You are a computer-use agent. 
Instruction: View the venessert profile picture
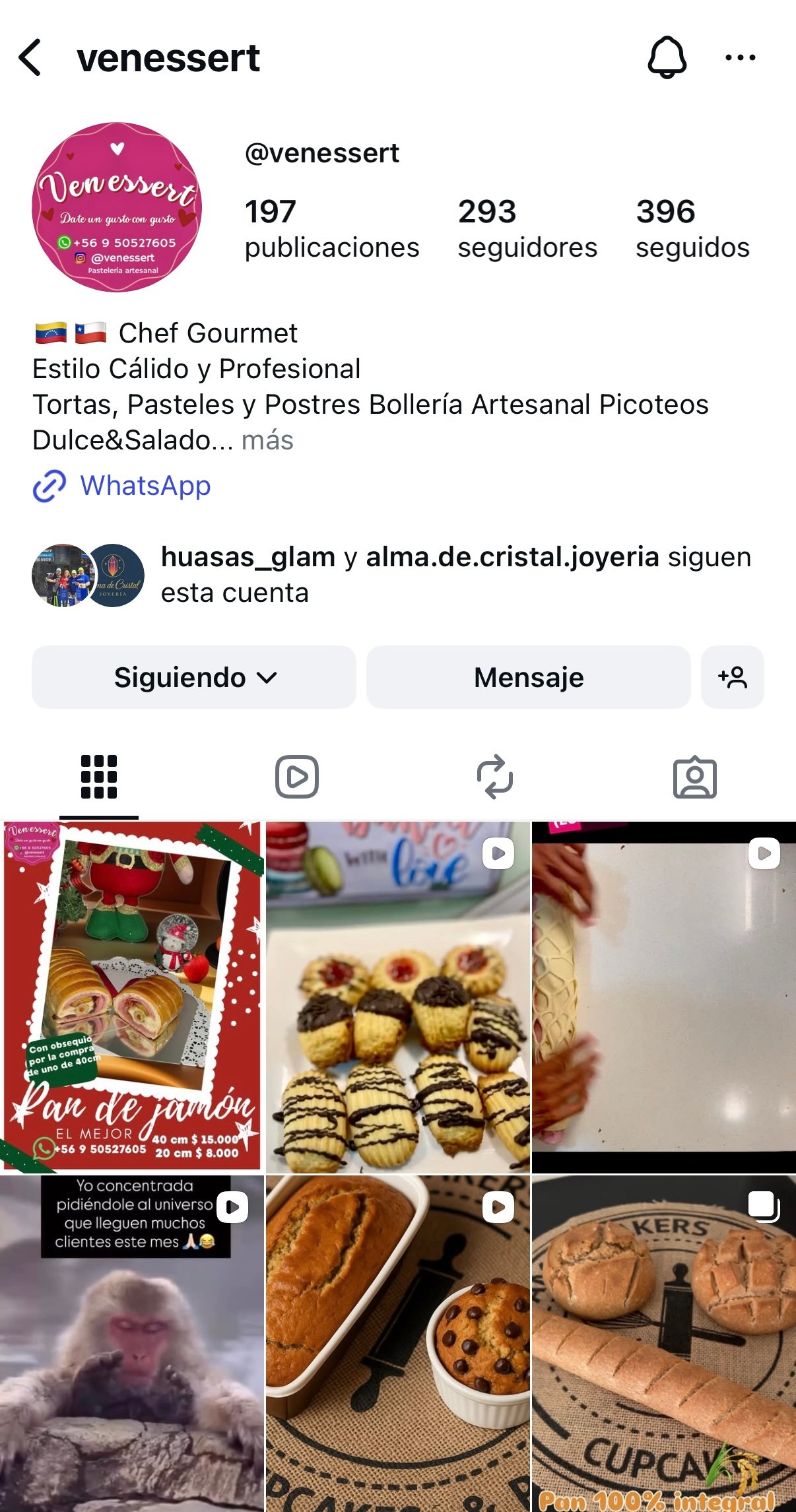[x=117, y=207]
